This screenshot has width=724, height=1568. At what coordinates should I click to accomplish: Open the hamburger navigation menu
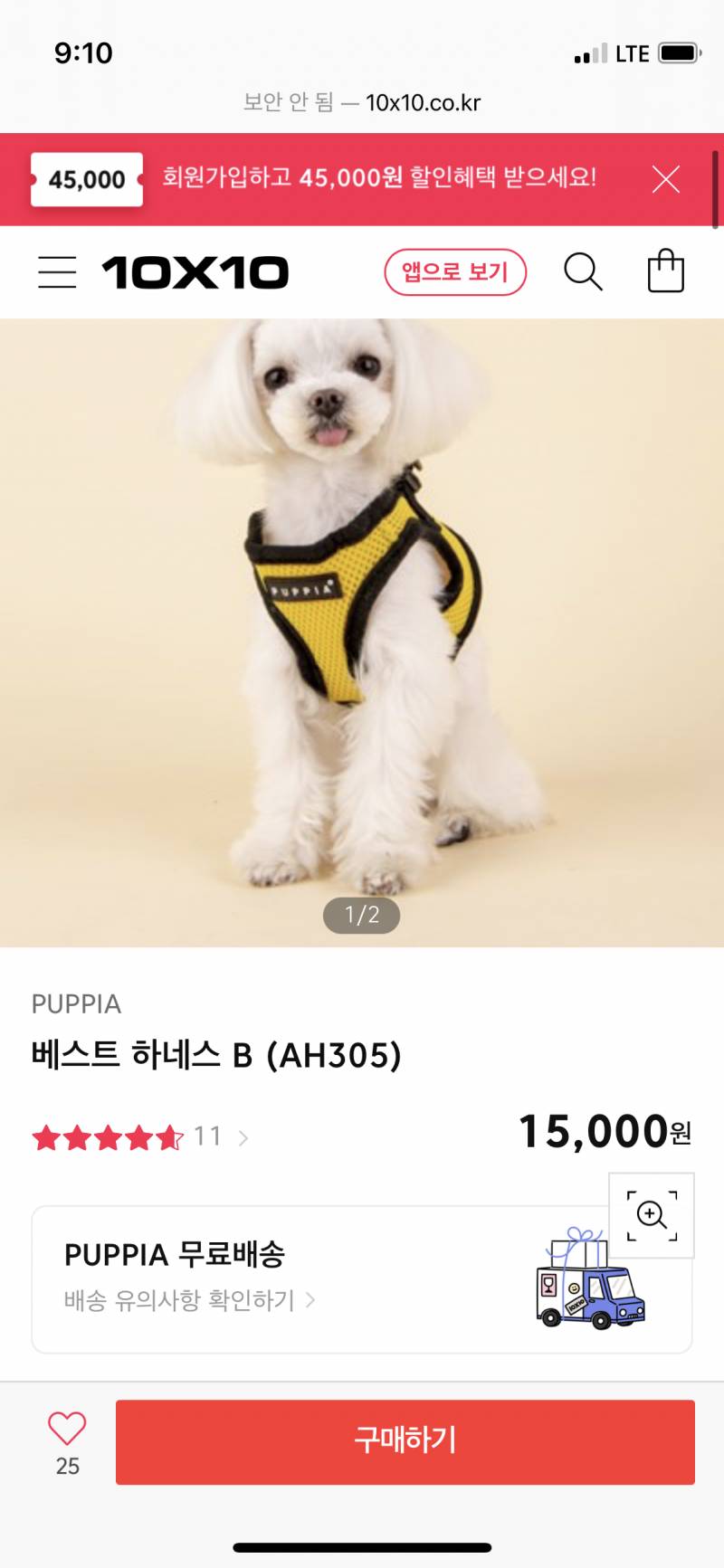[x=57, y=271]
